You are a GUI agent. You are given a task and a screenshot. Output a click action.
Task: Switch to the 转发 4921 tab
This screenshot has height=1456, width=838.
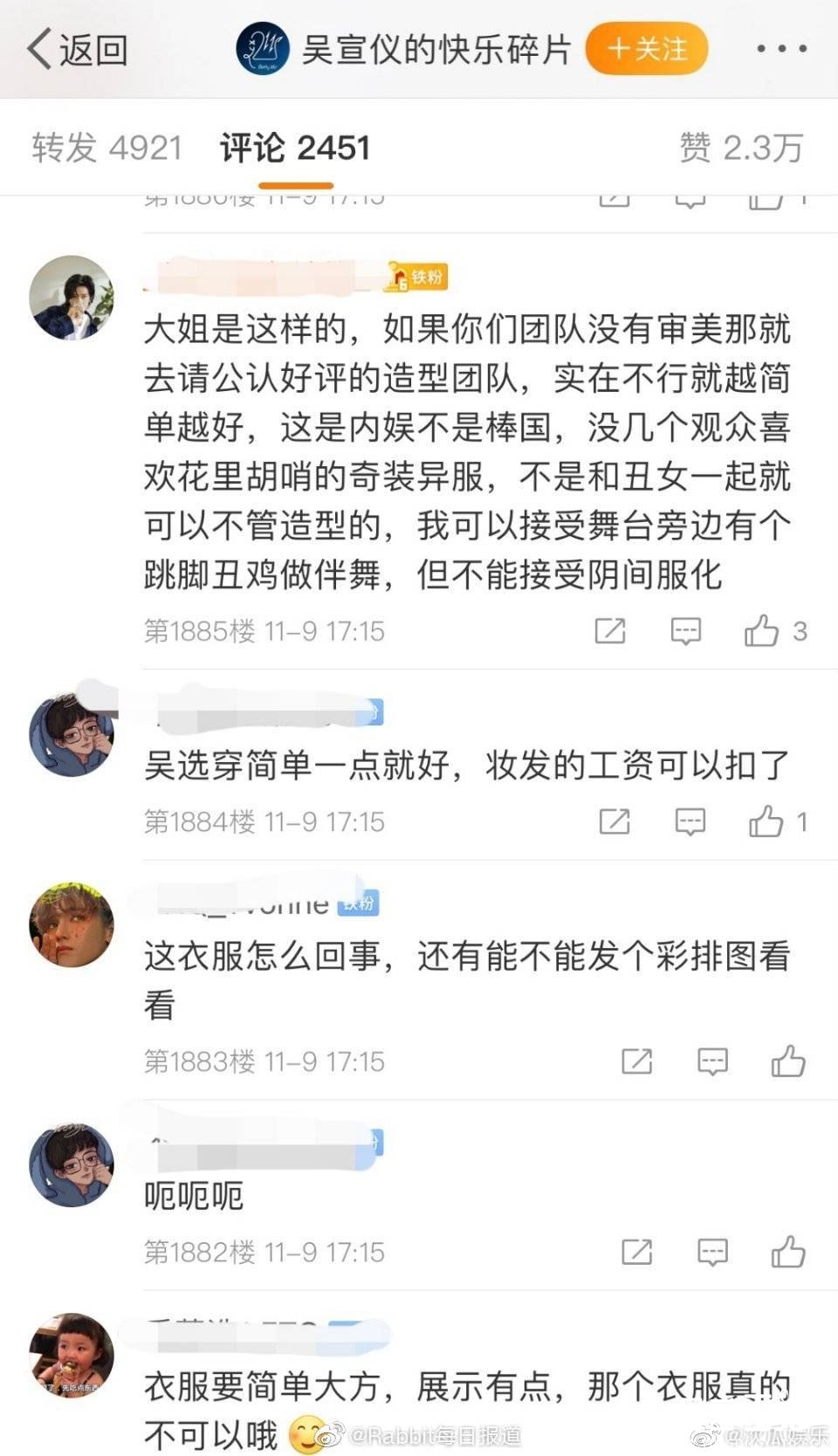(x=107, y=148)
